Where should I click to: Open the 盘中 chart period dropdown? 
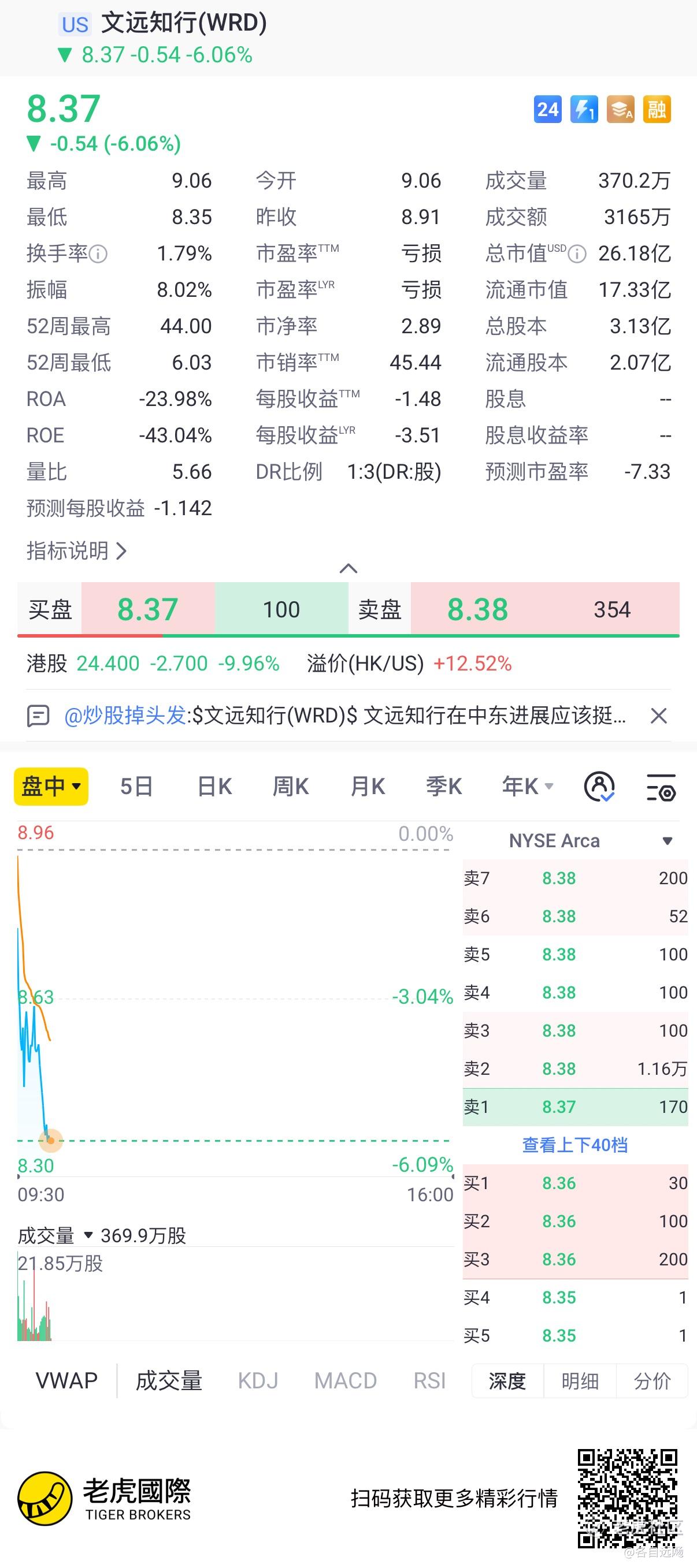51,787
